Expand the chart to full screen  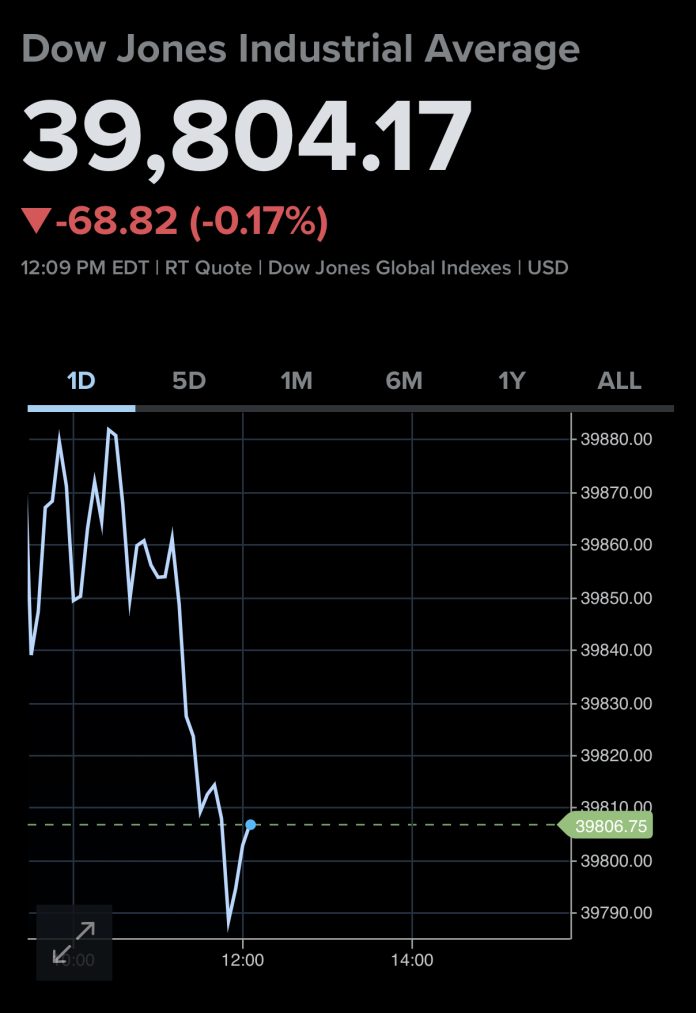[74, 942]
